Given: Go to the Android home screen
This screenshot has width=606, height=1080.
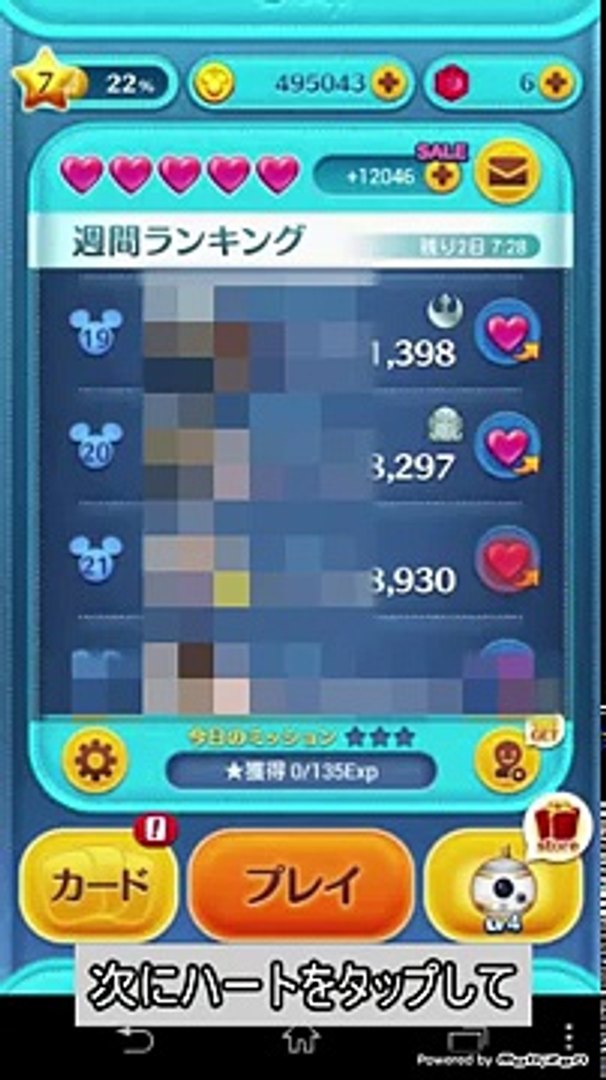Looking at the screenshot, I should (300, 1040).
